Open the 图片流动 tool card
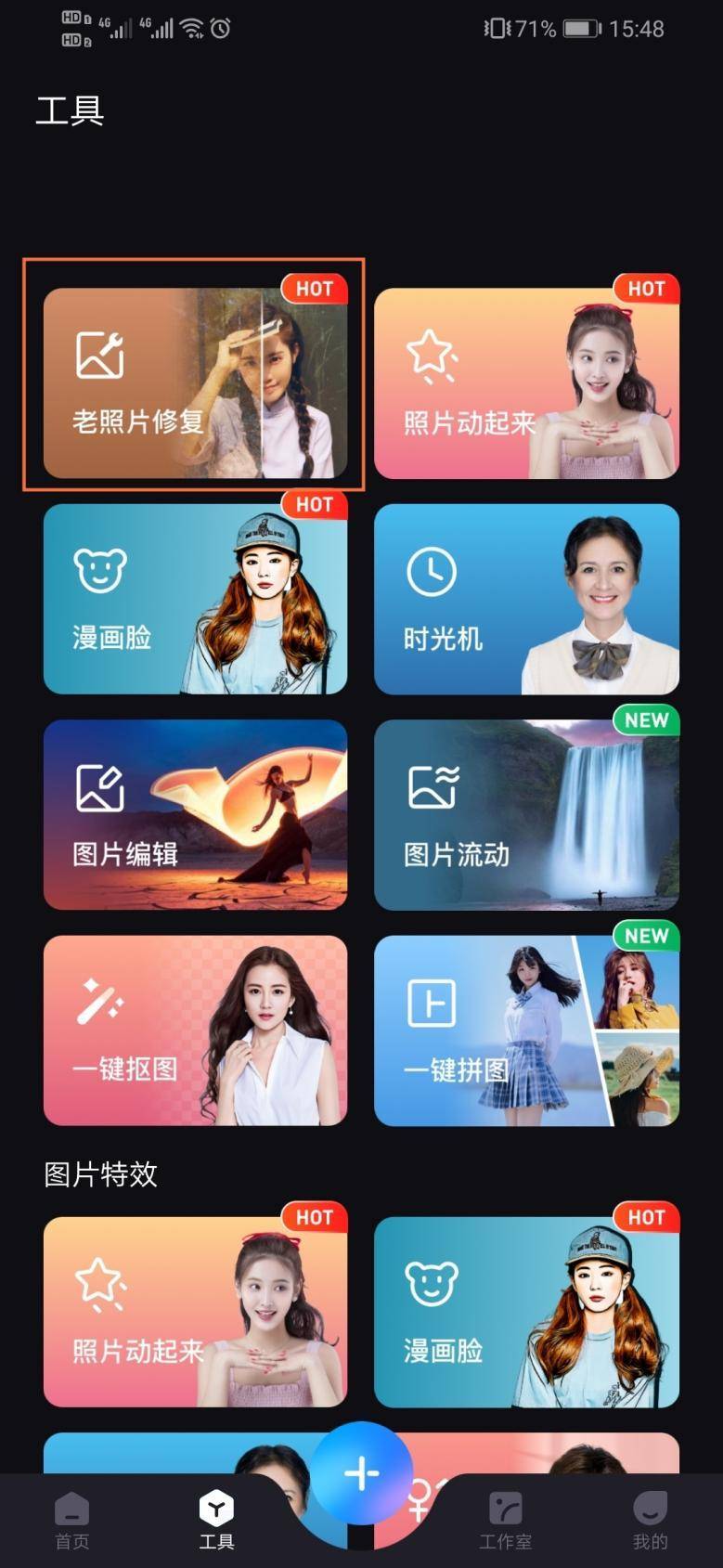723x1568 pixels. [526, 814]
